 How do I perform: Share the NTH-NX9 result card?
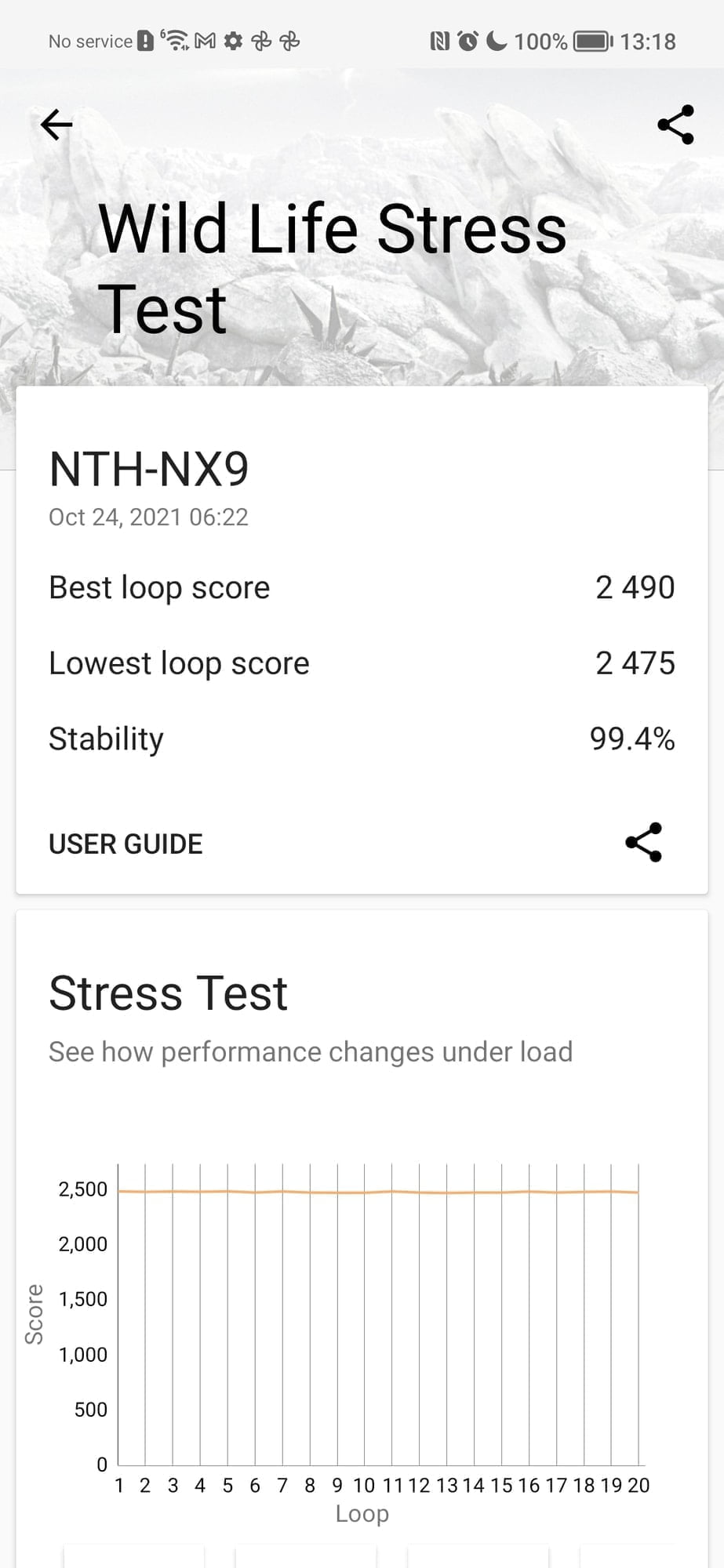pyautogui.click(x=643, y=843)
